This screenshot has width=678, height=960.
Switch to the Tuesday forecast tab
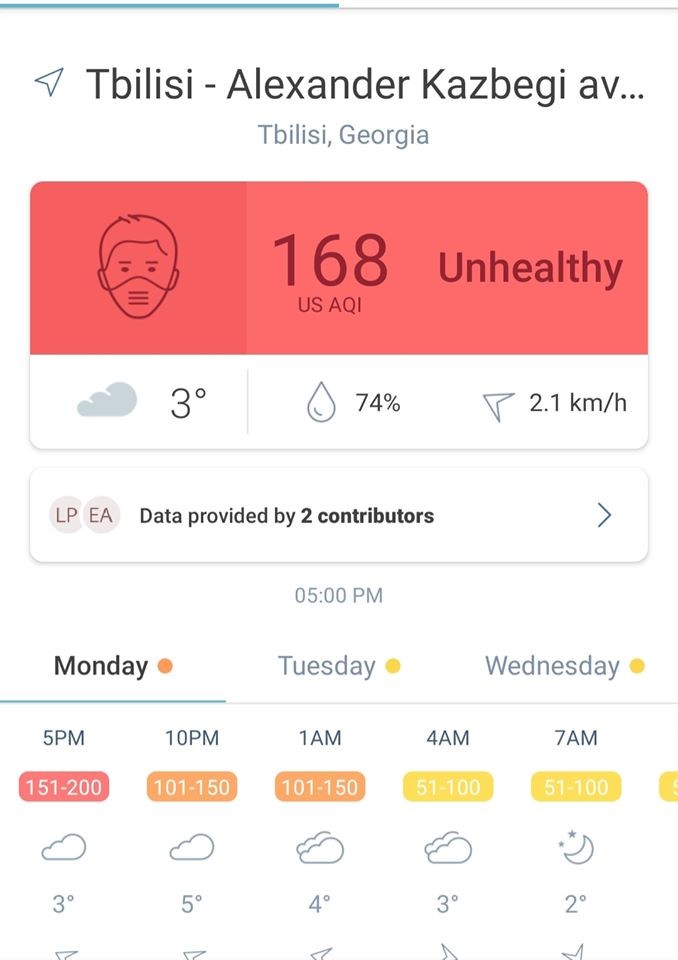click(x=338, y=666)
